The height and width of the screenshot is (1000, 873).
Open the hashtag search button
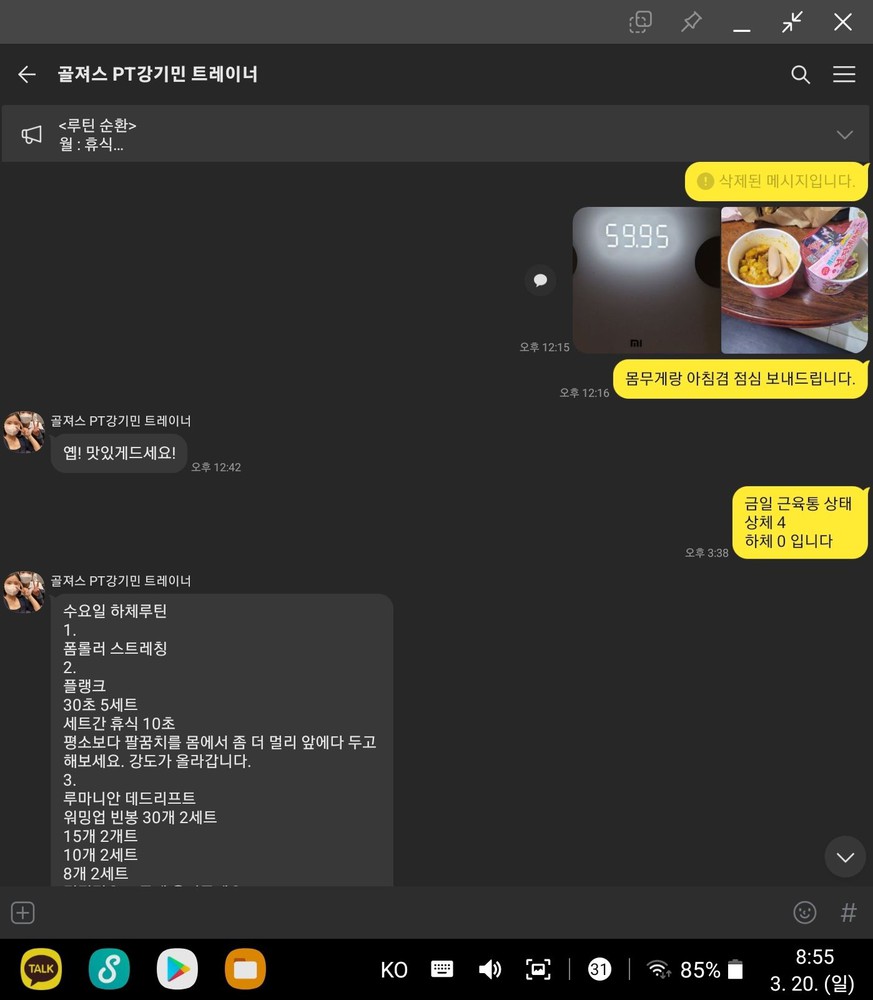point(848,912)
